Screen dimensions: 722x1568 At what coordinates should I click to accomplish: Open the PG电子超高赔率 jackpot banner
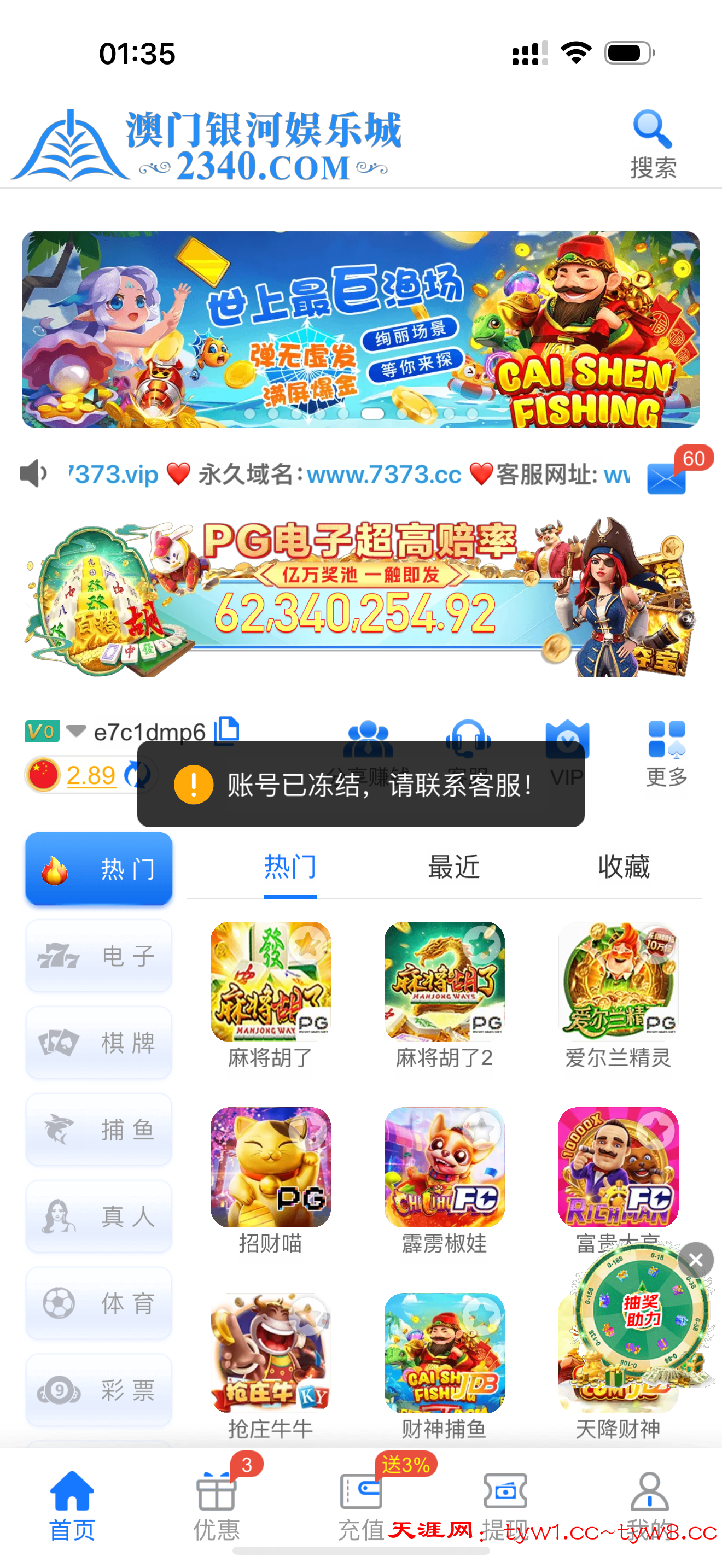(x=360, y=596)
